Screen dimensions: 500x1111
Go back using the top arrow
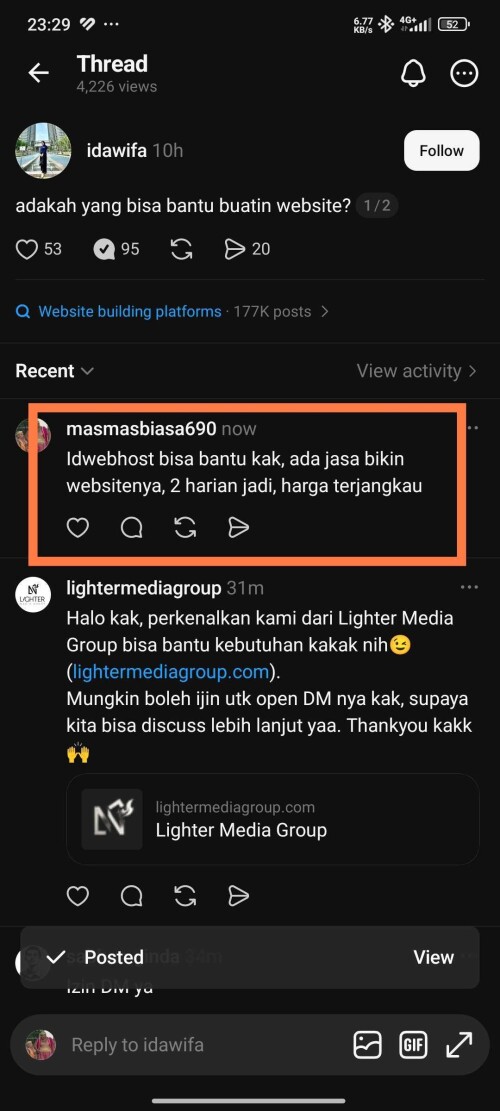coord(38,73)
